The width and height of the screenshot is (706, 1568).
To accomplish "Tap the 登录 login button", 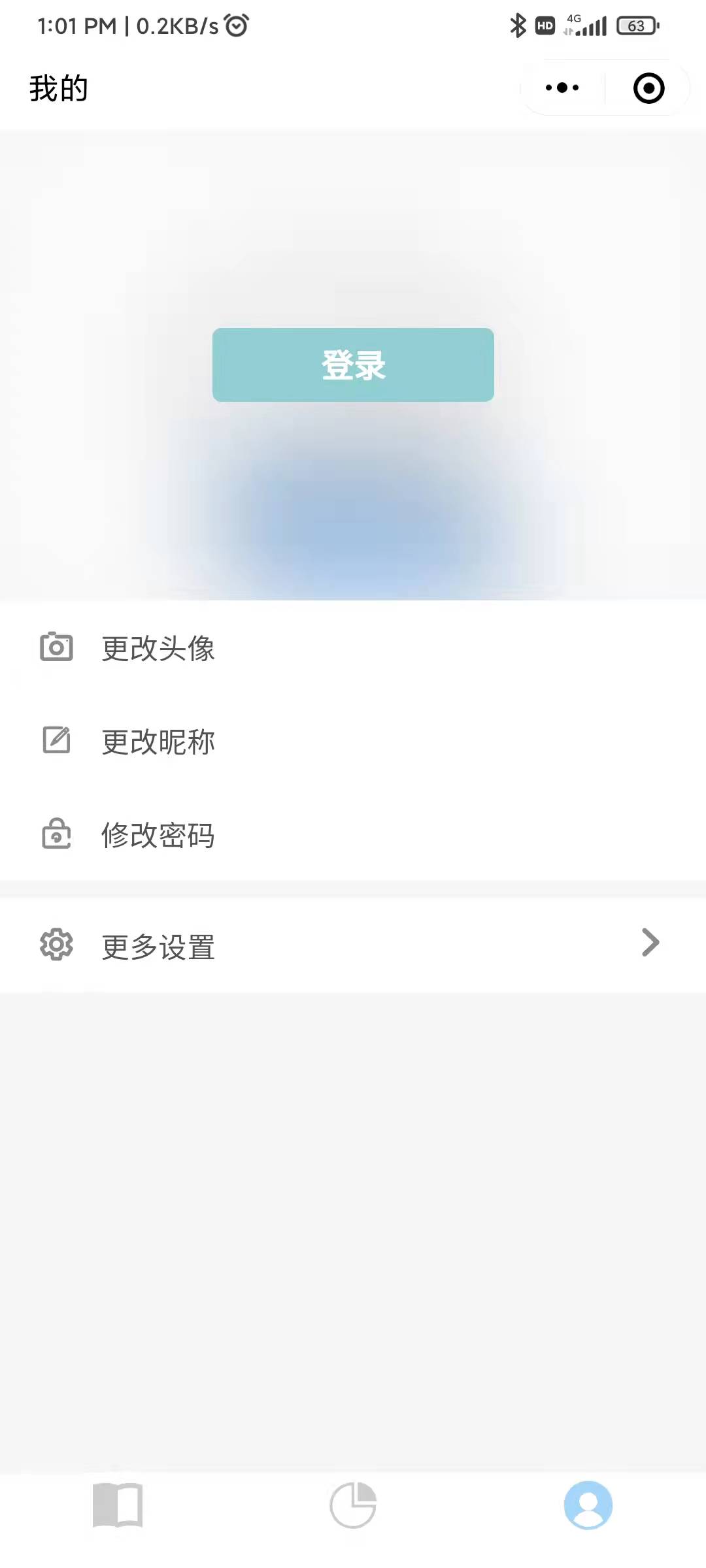I will 353,365.
